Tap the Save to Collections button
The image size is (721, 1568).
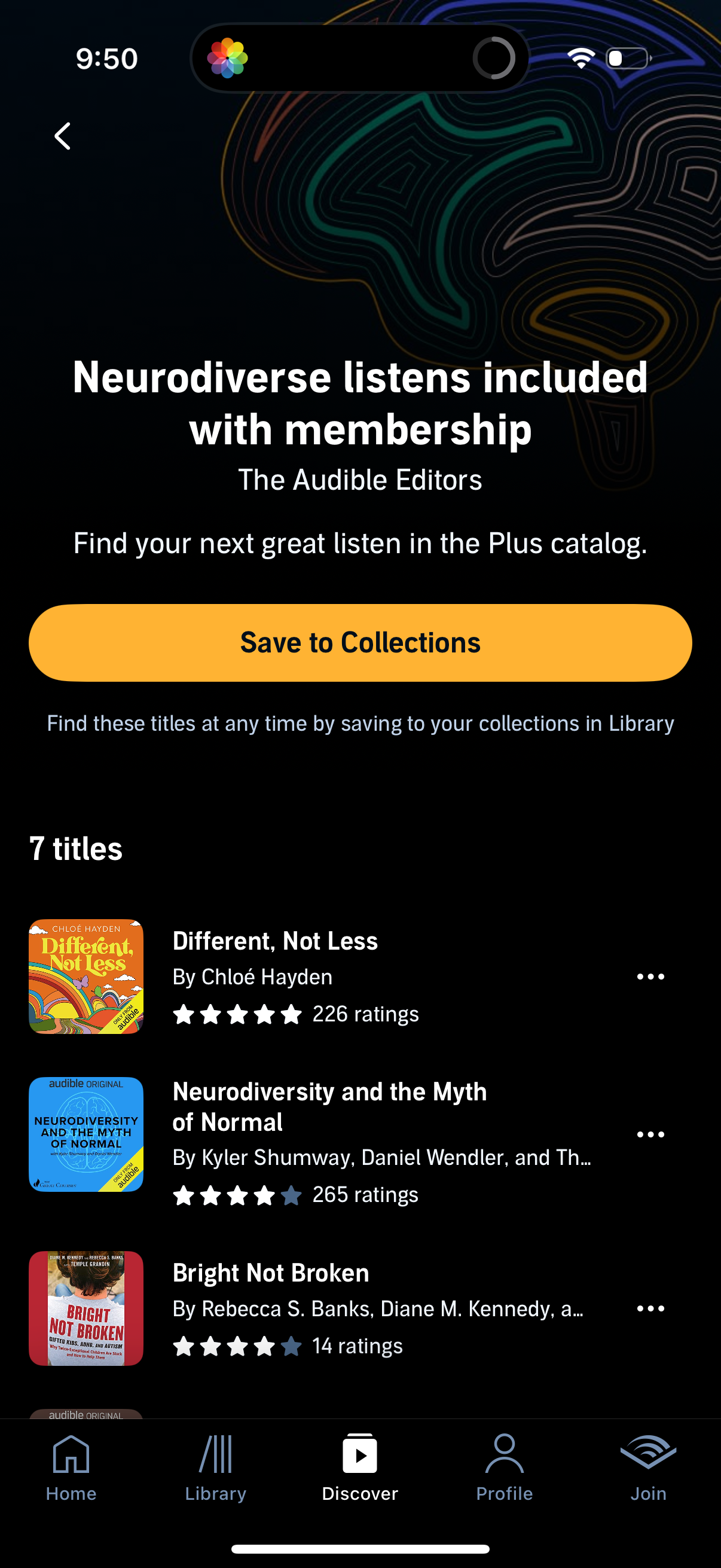pos(360,642)
